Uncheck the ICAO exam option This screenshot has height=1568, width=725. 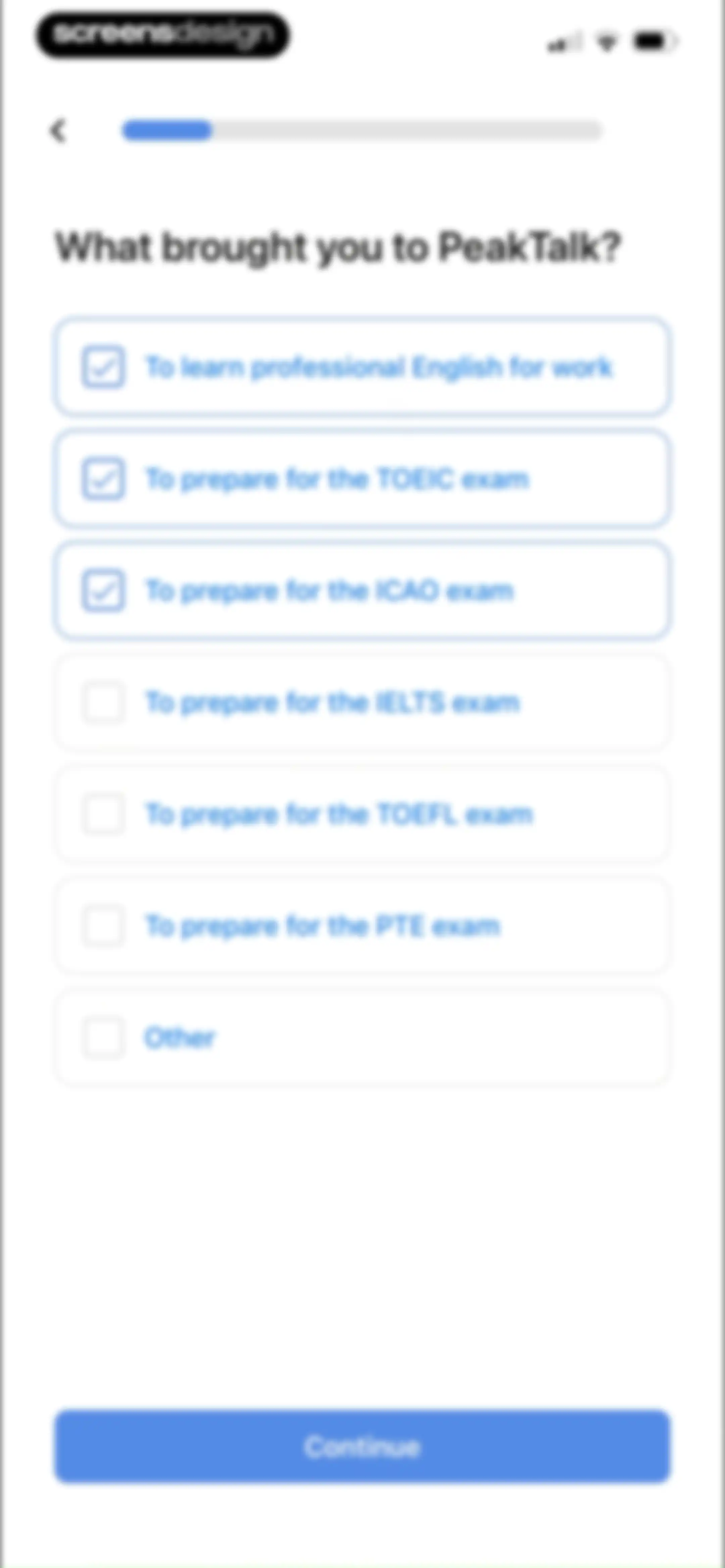pos(362,591)
